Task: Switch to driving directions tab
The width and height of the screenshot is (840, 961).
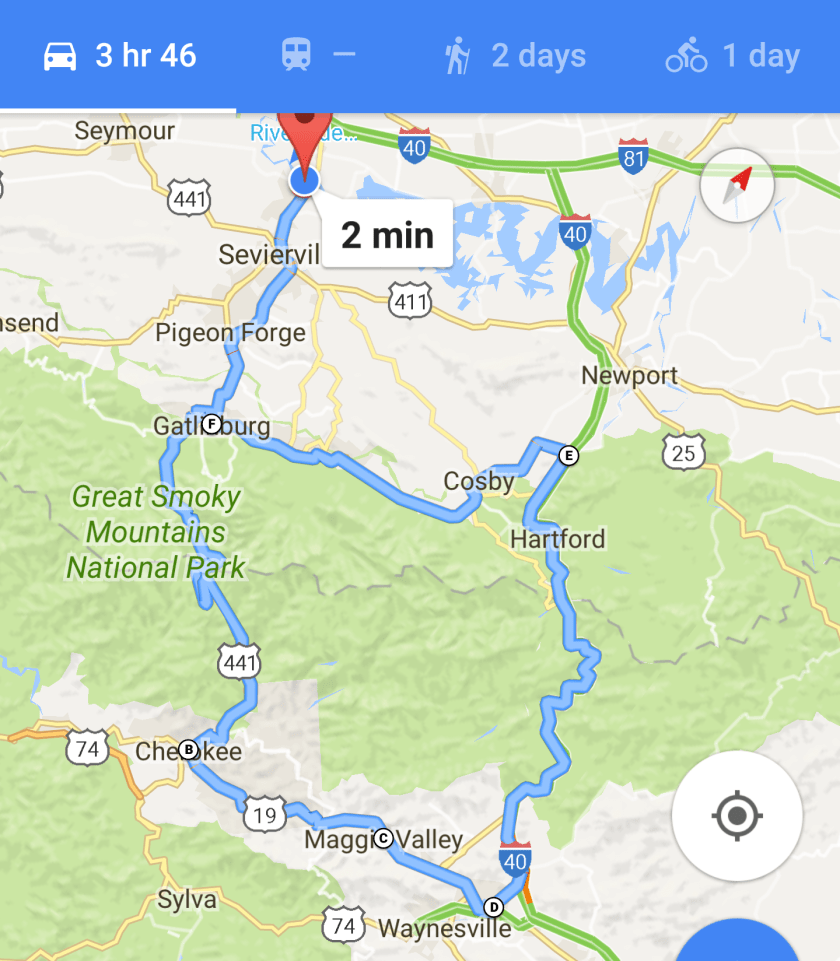Action: (x=118, y=55)
